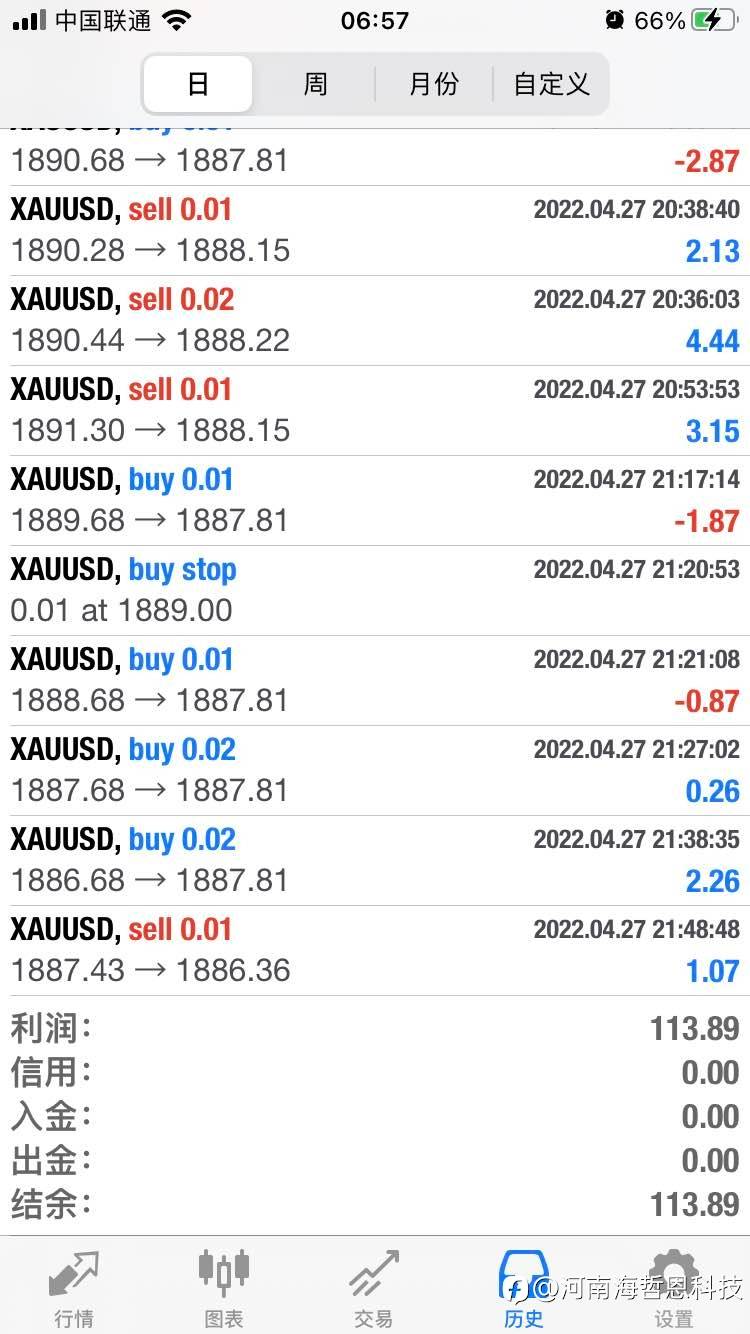Expand the buy 0.01 trade at 21:17:14

click(x=375, y=501)
